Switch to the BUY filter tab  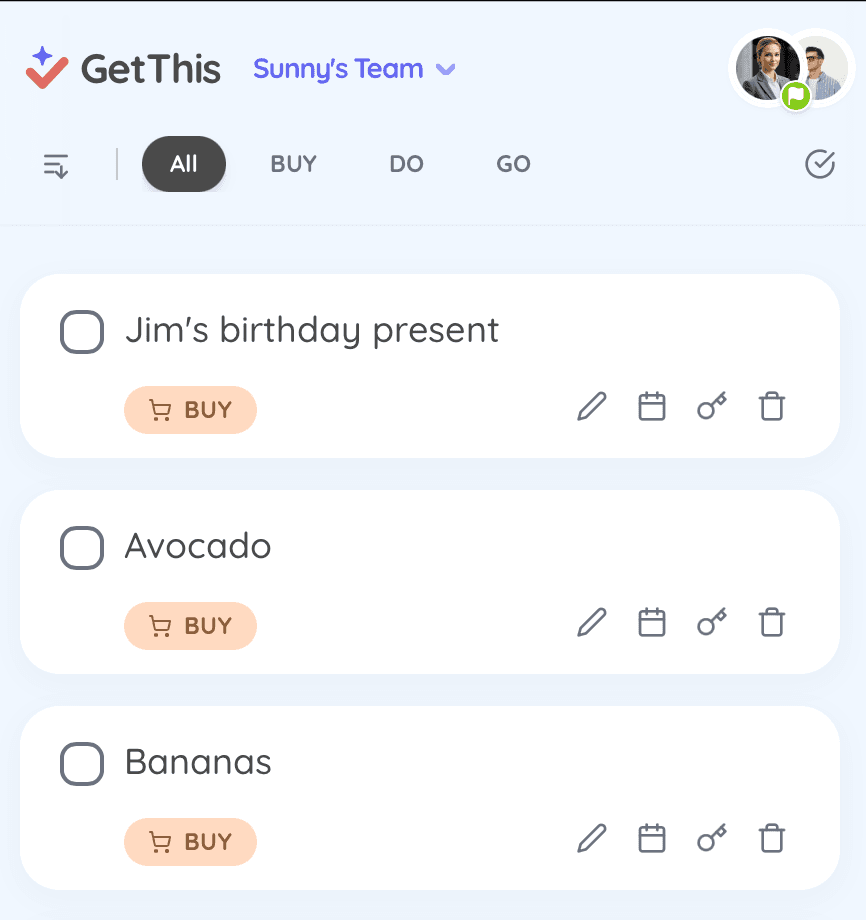coord(293,164)
